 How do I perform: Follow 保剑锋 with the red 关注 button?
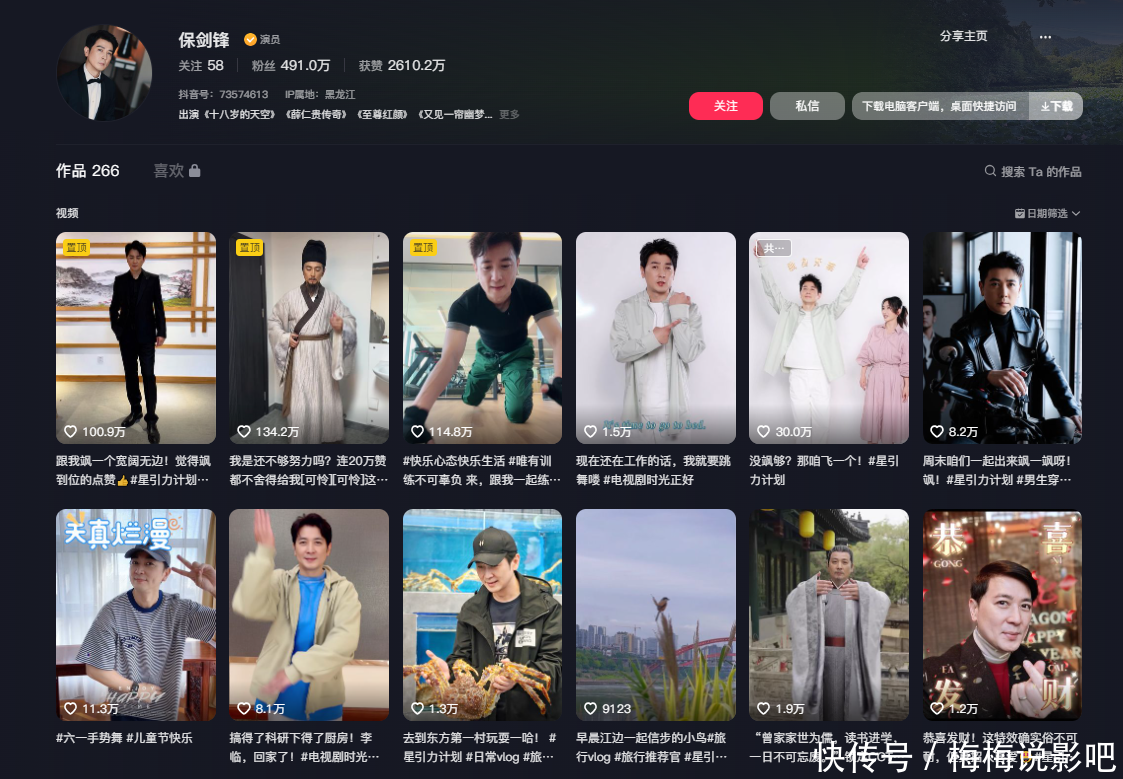pos(725,106)
